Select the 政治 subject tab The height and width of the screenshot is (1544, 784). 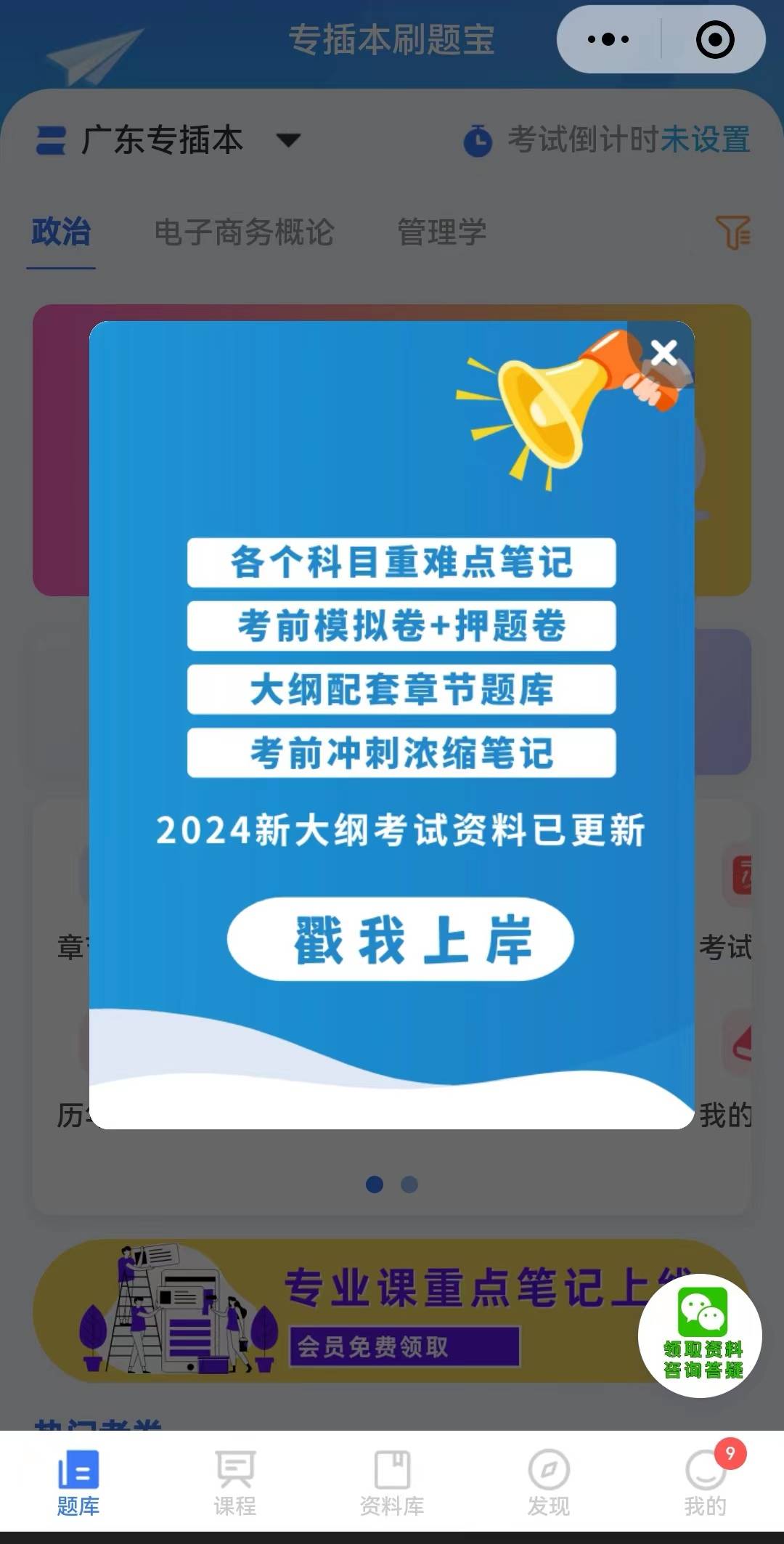[61, 232]
